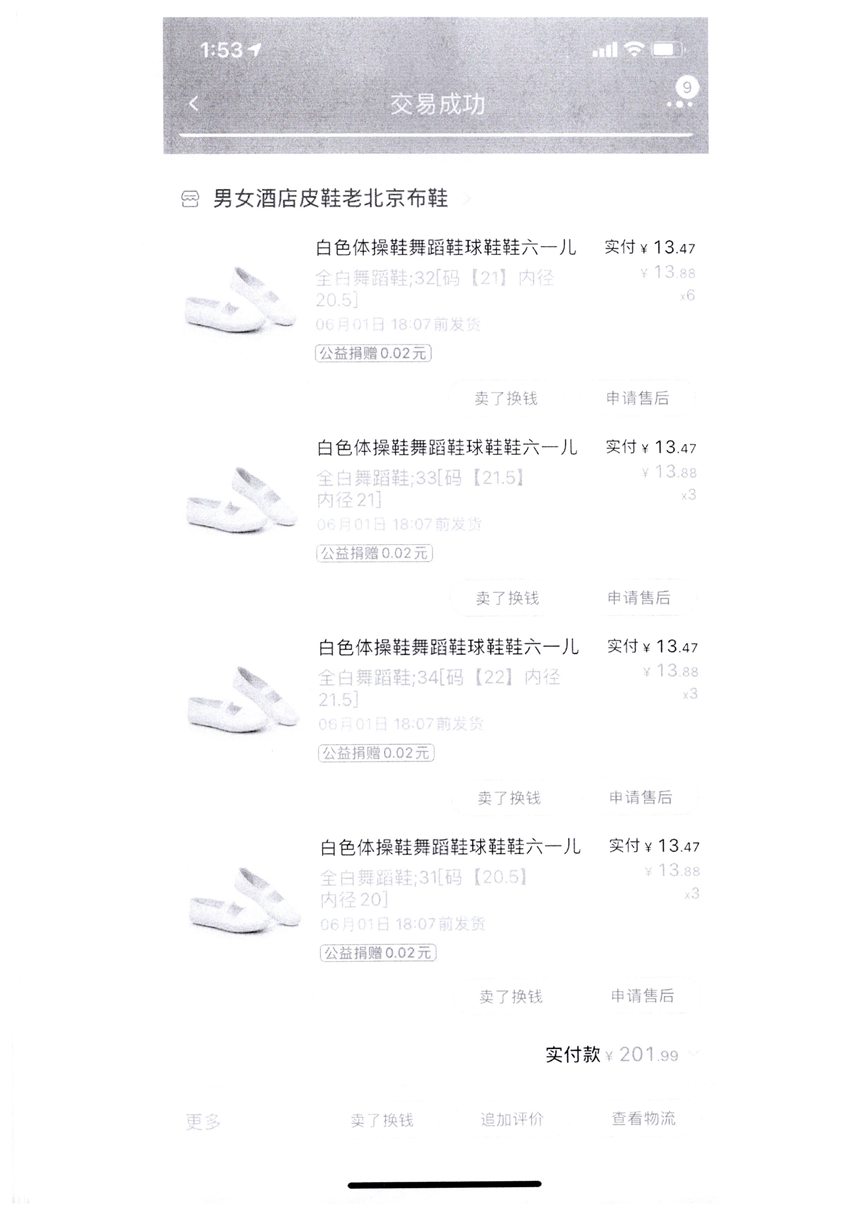Tap 申请售后 for the 32码 shoes

(637, 398)
